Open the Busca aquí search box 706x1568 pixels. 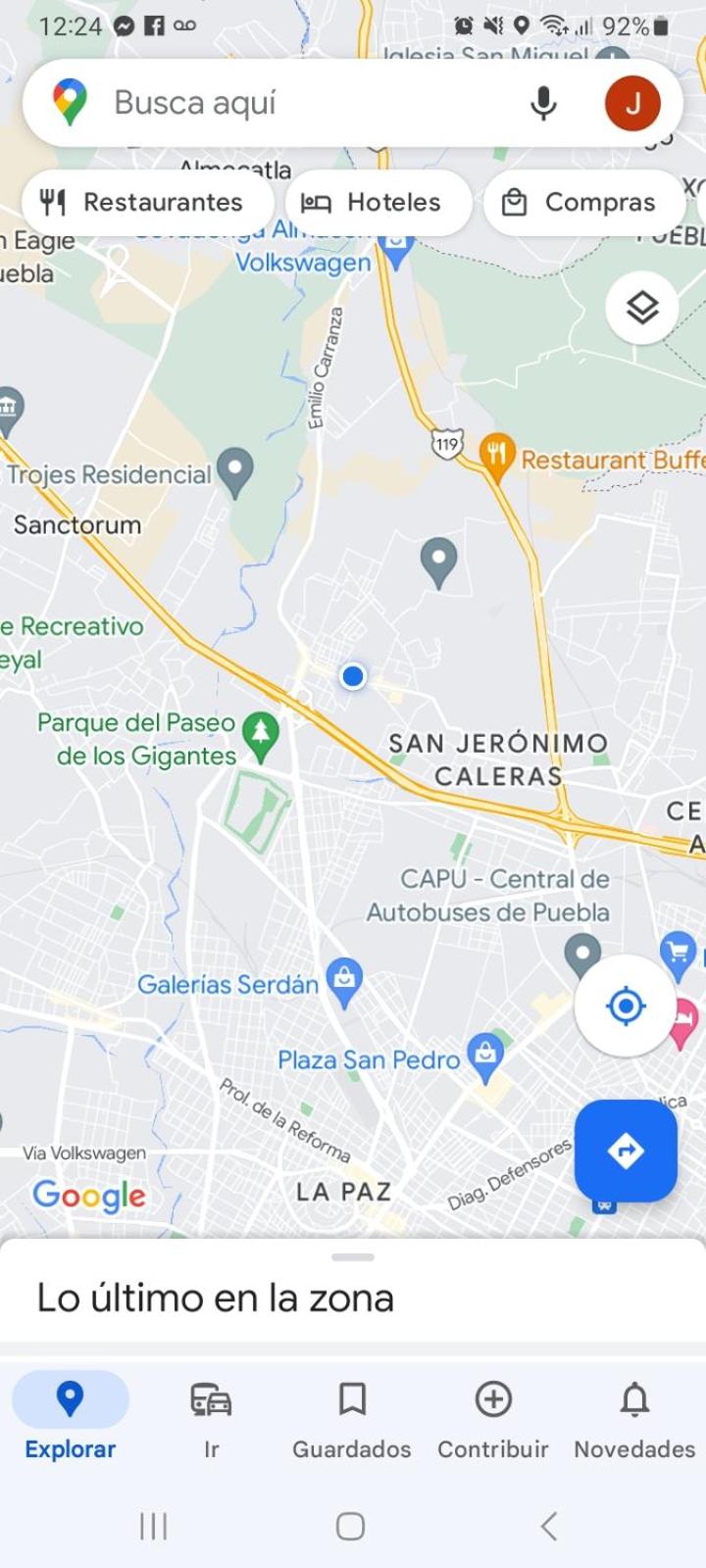294,103
